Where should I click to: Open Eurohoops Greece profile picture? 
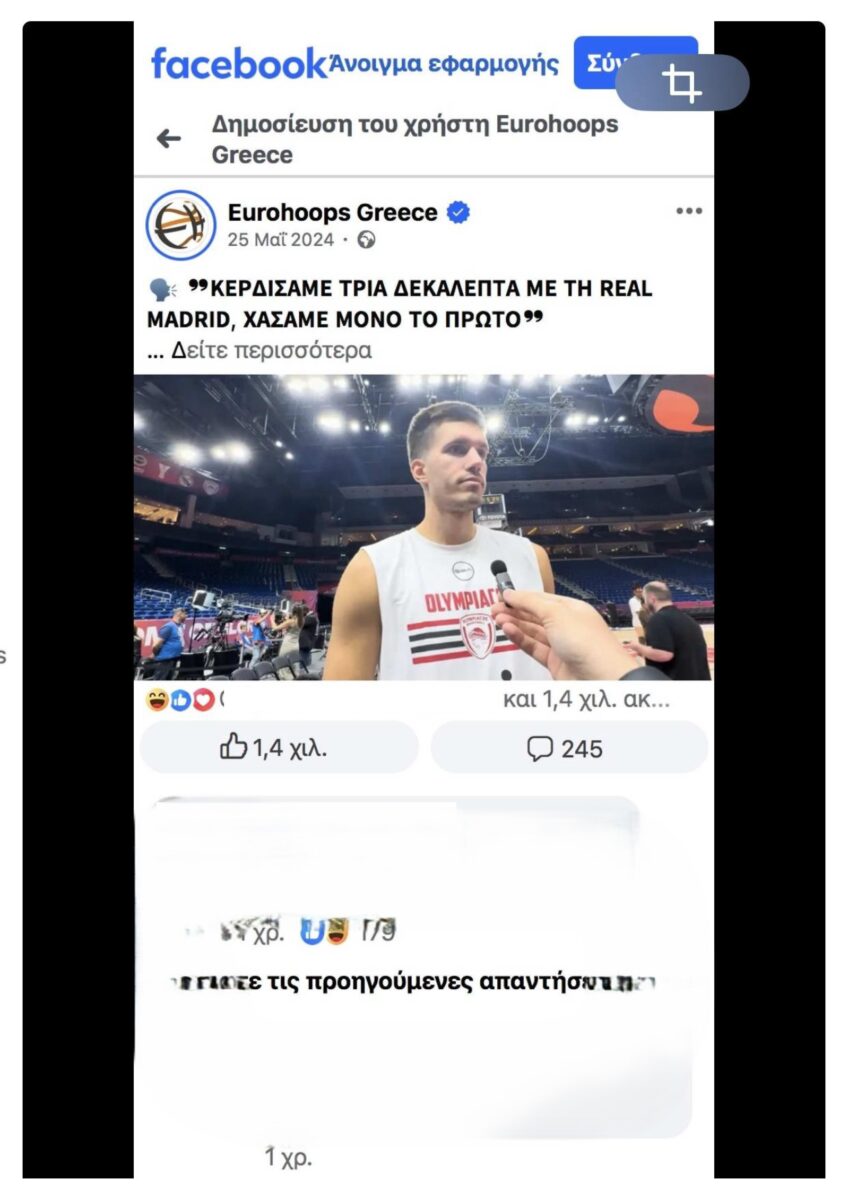point(181,225)
